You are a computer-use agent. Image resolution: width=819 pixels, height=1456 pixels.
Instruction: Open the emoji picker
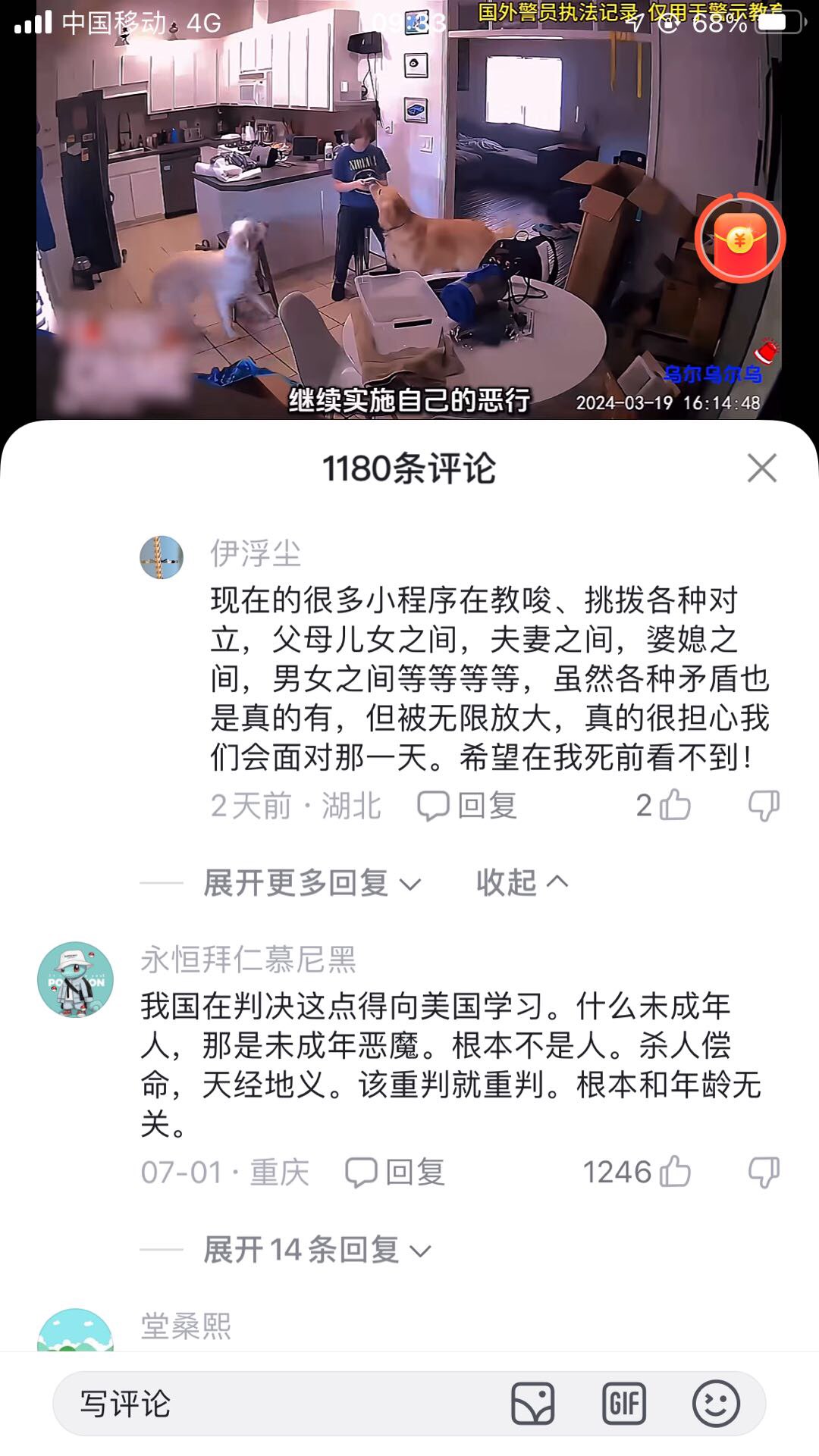tap(715, 1404)
